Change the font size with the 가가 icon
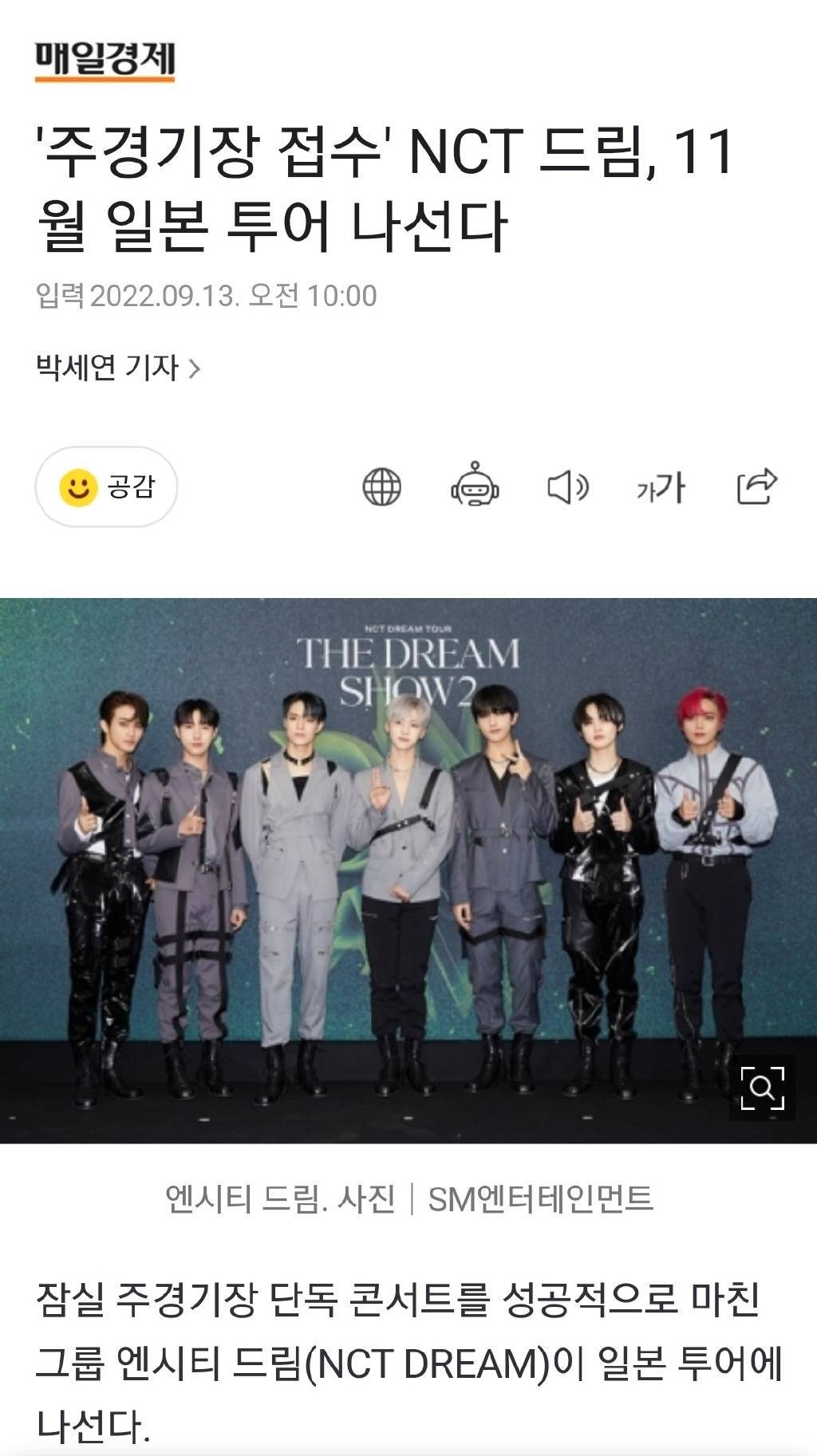The width and height of the screenshot is (817, 1456). pyautogui.click(x=661, y=486)
